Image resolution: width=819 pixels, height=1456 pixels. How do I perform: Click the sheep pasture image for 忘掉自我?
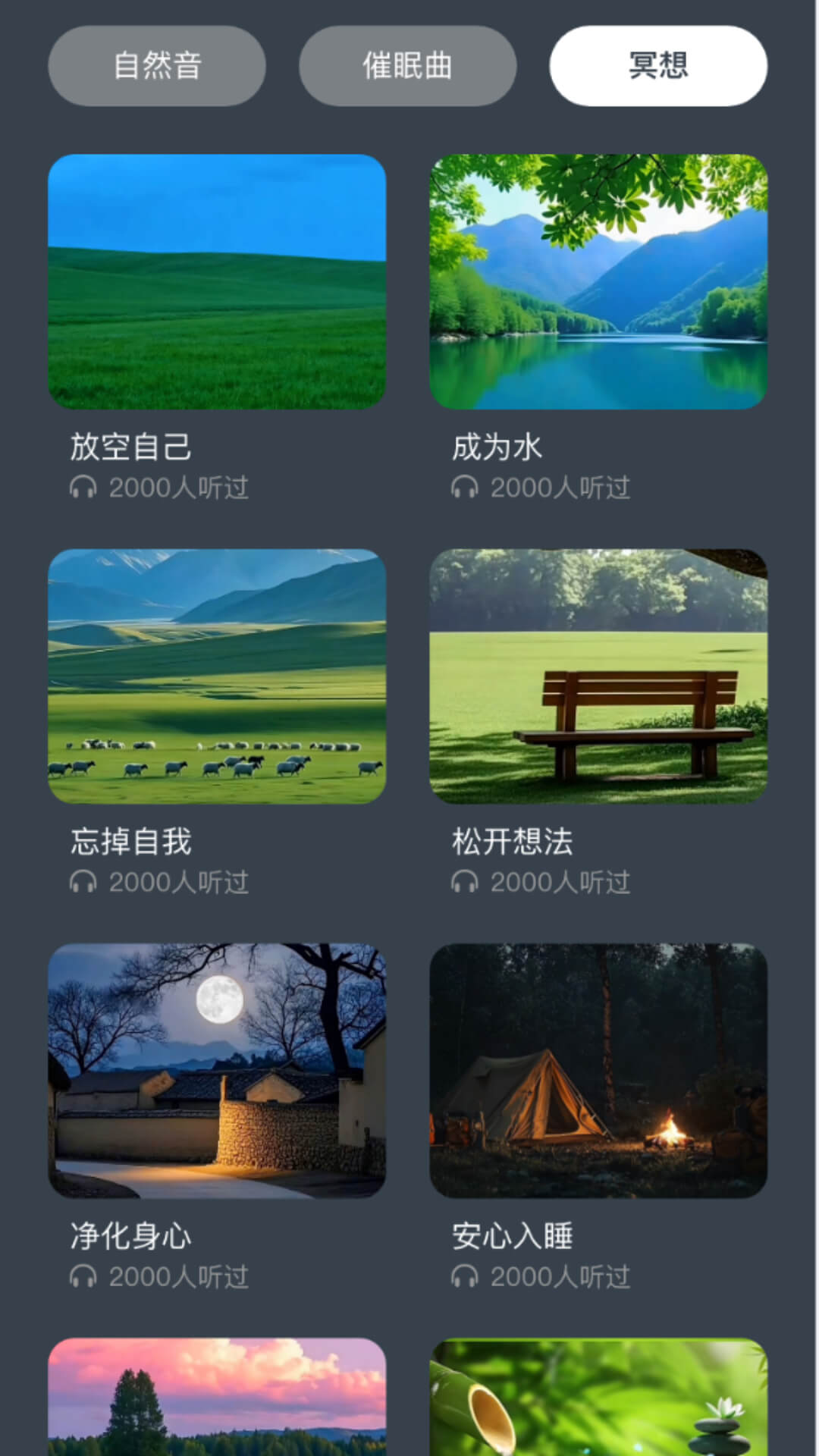click(220, 679)
